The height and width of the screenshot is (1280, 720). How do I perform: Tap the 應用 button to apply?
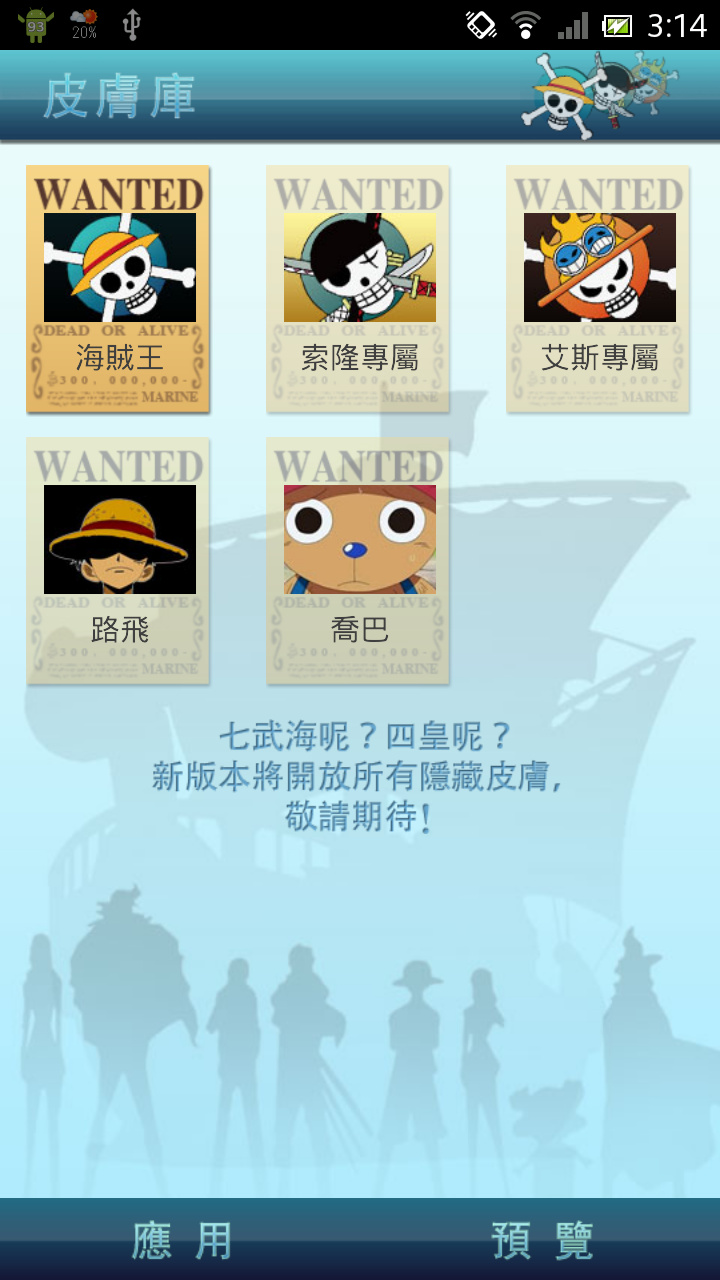tap(181, 1240)
